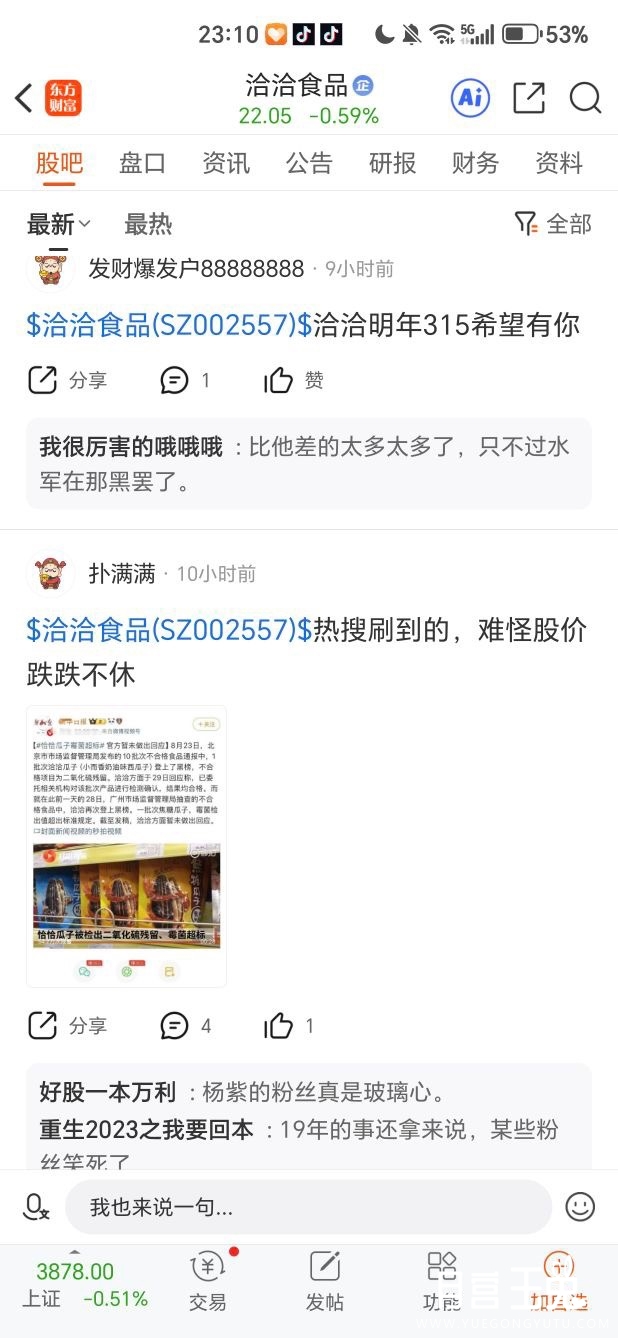
Task: Select the 财务 tab
Action: [475, 163]
